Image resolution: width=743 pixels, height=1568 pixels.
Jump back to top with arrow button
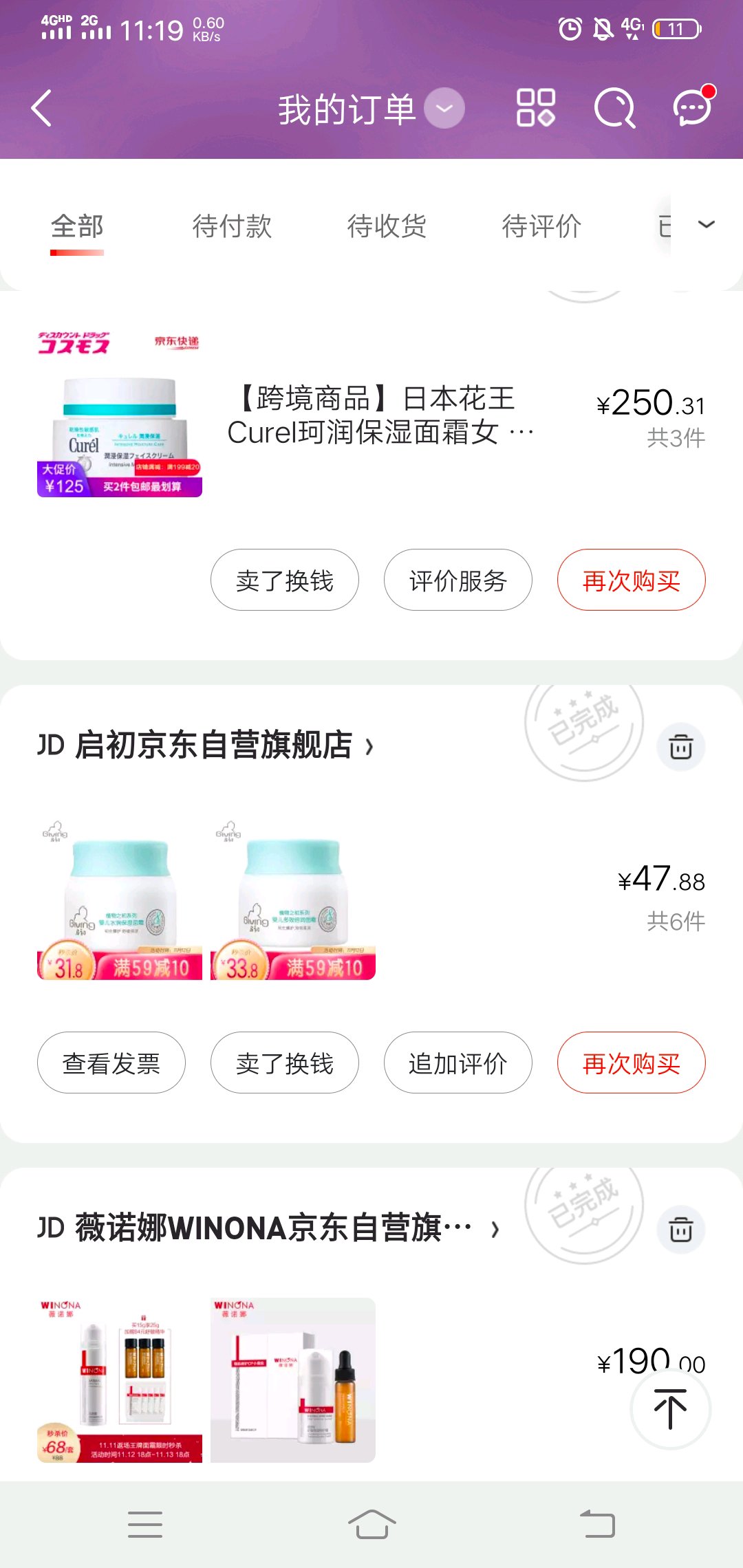[x=670, y=1408]
